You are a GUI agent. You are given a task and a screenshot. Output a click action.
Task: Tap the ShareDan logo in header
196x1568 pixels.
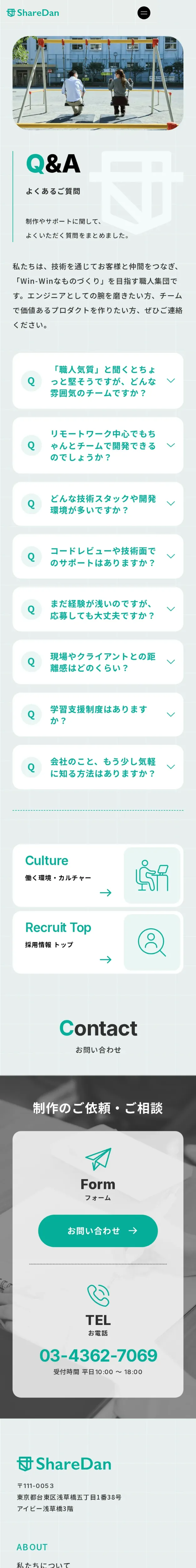(33, 13)
